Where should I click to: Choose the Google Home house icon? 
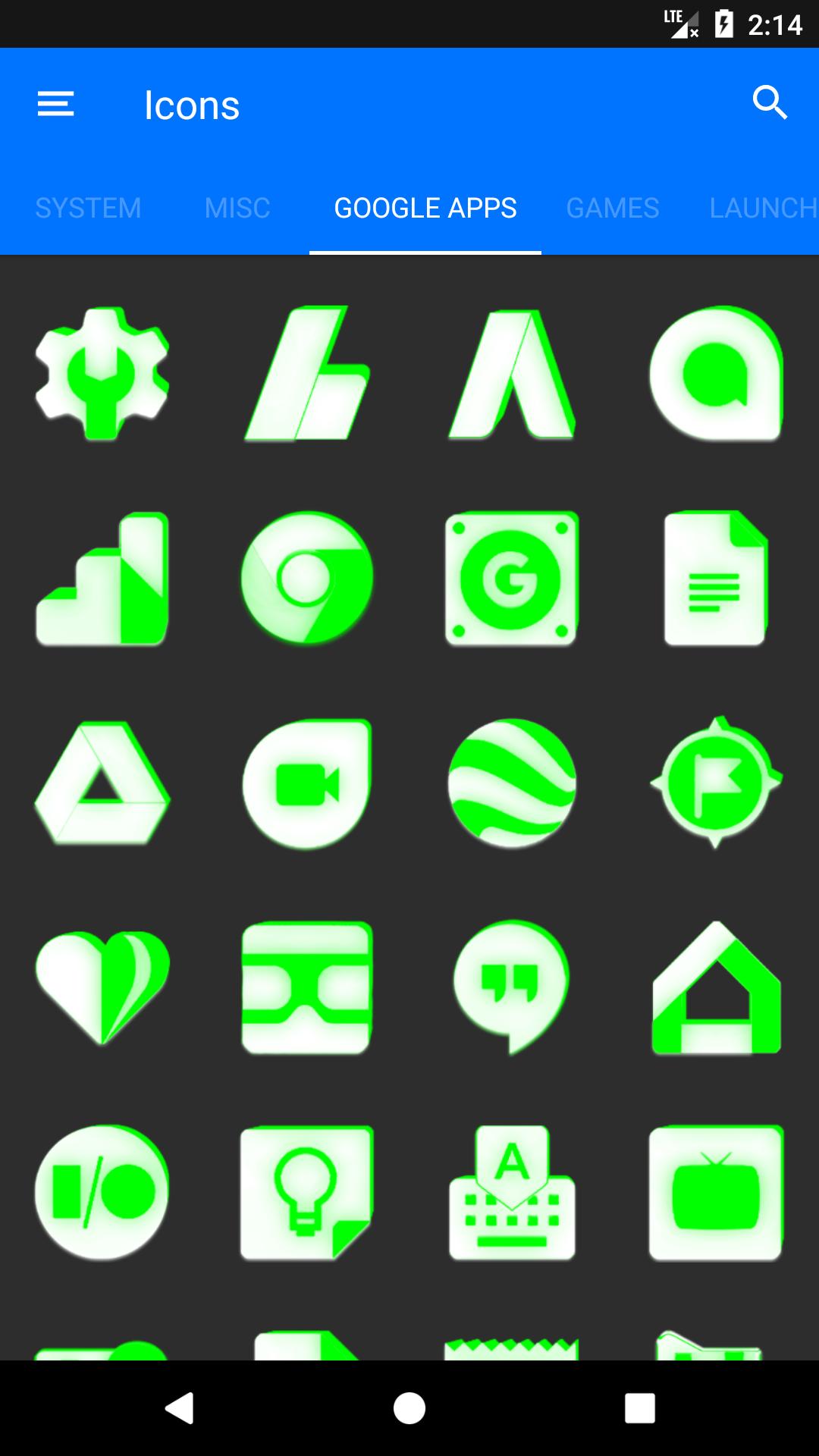(717, 988)
